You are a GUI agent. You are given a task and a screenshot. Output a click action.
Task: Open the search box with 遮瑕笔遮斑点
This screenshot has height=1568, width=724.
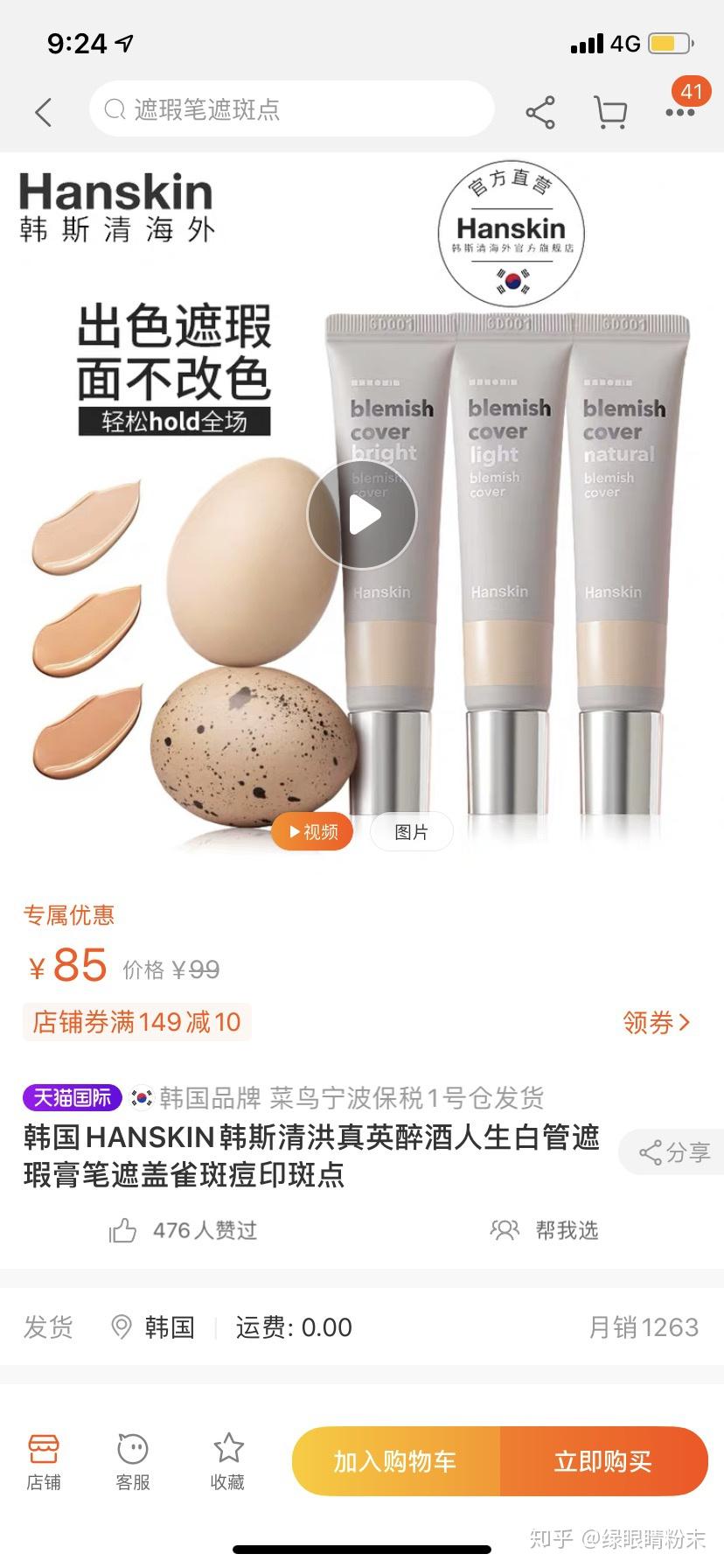point(292,109)
